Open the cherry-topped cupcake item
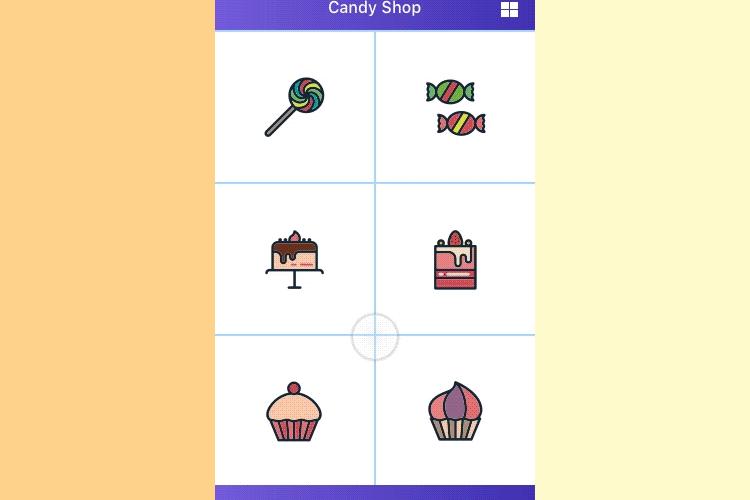The height and width of the screenshot is (500, 750). 294,412
